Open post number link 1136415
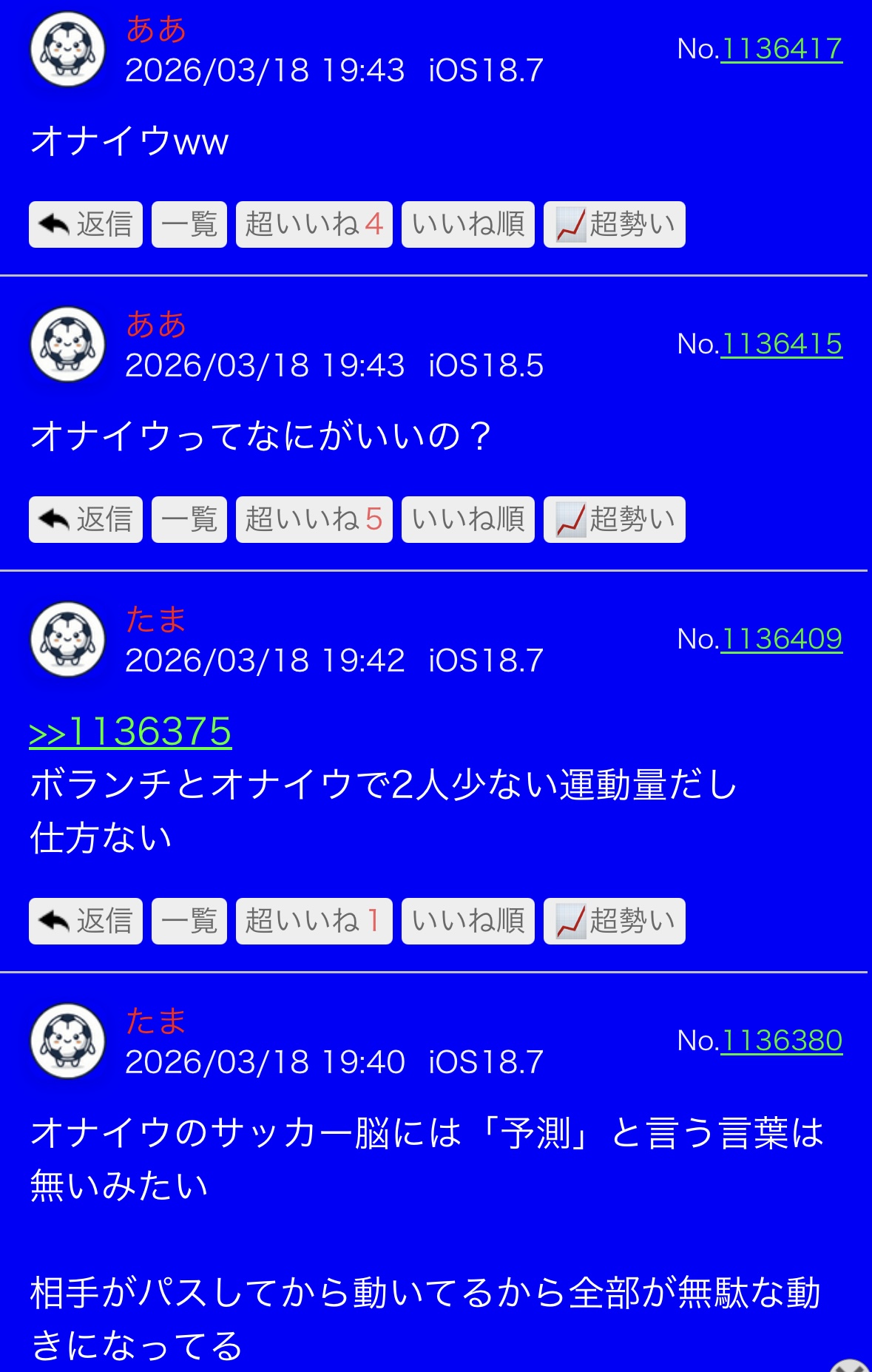Image resolution: width=872 pixels, height=1372 pixels. point(781,345)
